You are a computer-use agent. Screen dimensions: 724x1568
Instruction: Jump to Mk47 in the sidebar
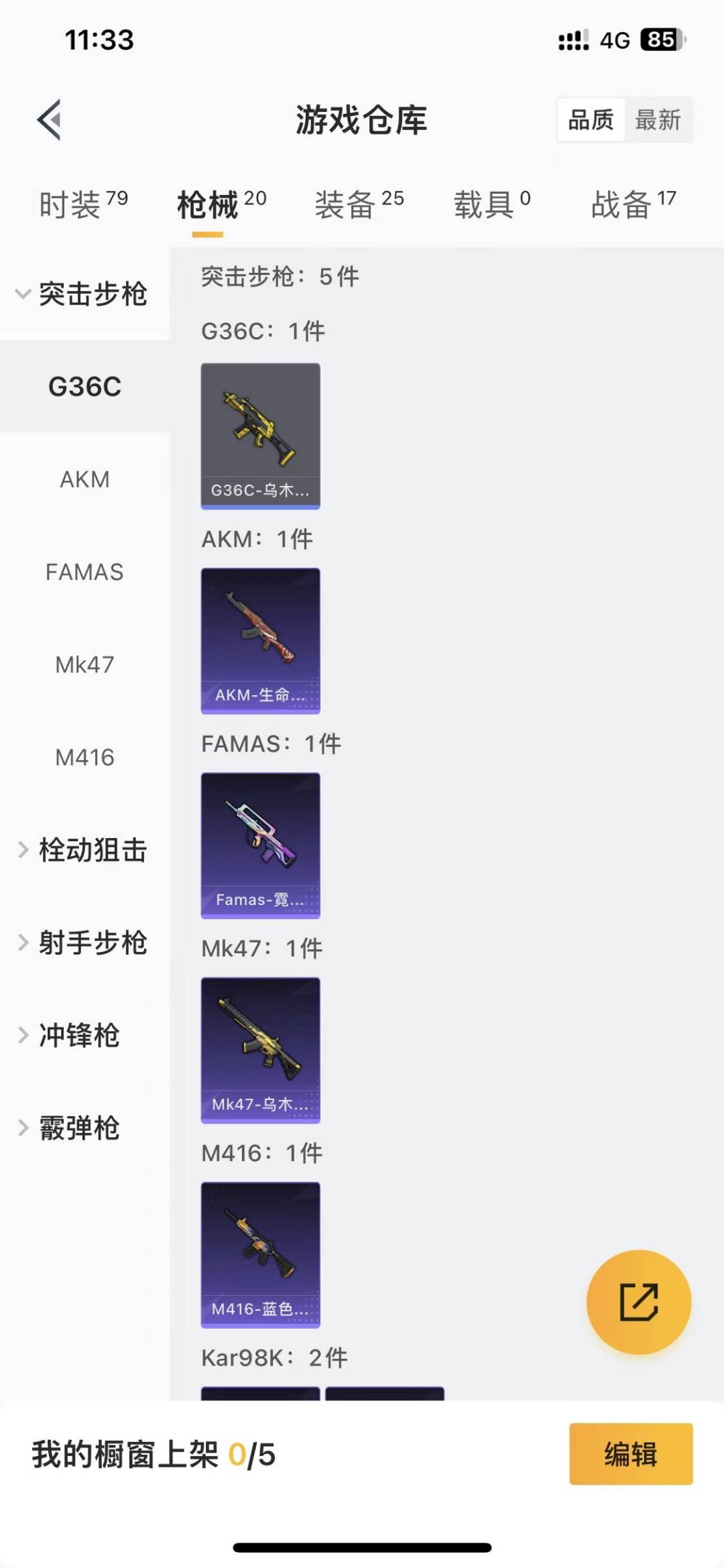(84, 664)
